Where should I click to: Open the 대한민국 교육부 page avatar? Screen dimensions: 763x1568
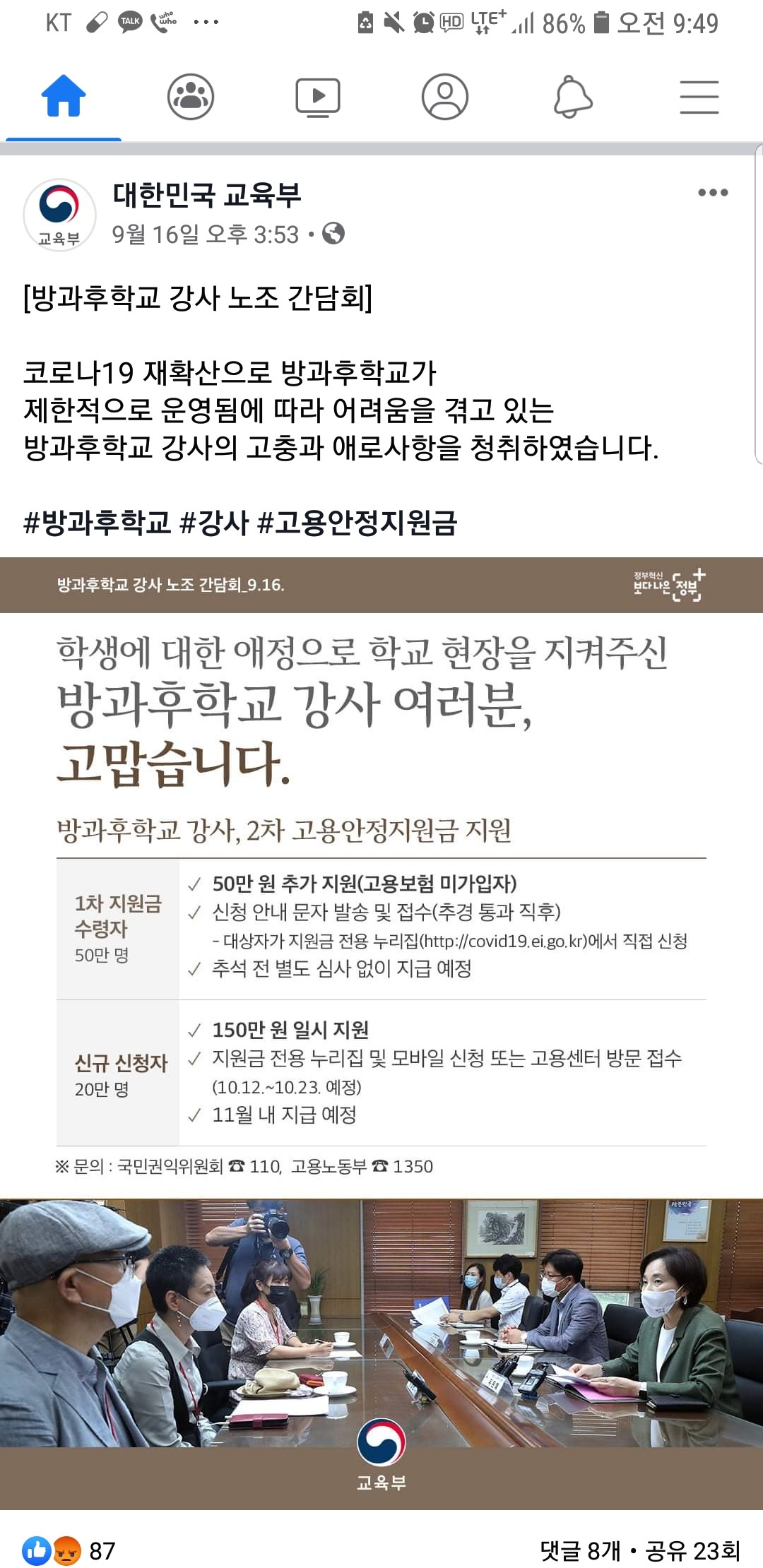(60, 214)
